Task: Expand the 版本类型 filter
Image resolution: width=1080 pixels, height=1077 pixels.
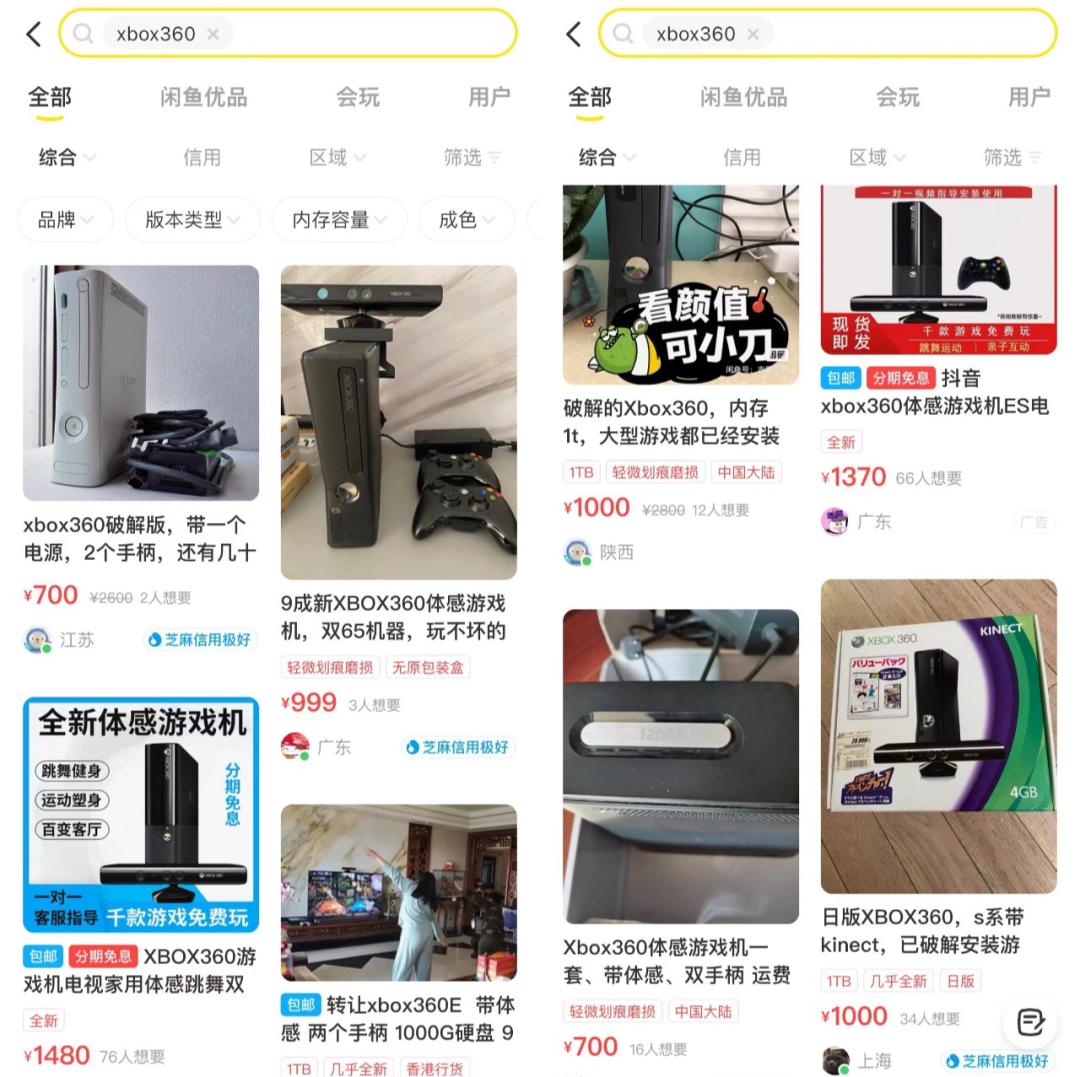Action: point(192,220)
